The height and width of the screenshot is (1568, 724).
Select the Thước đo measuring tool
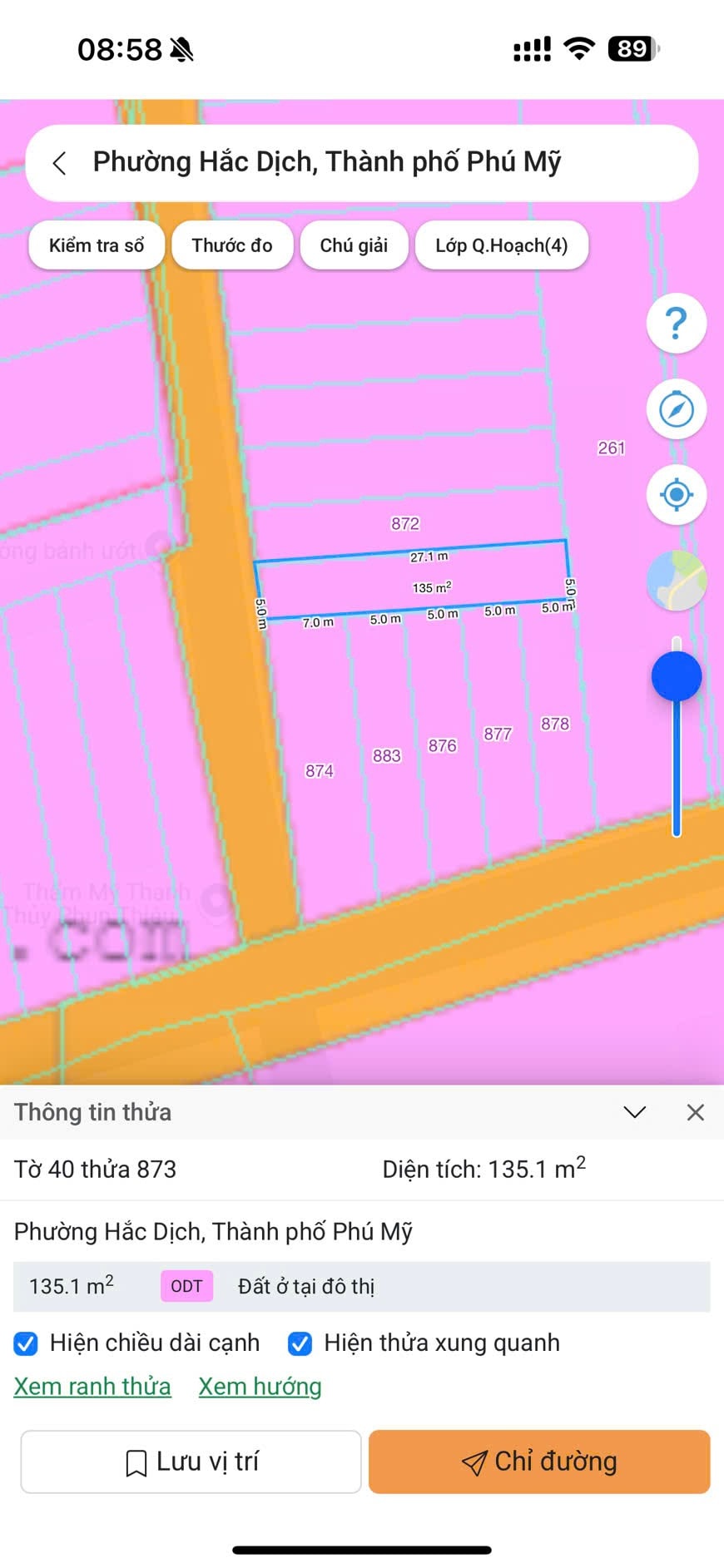(232, 245)
